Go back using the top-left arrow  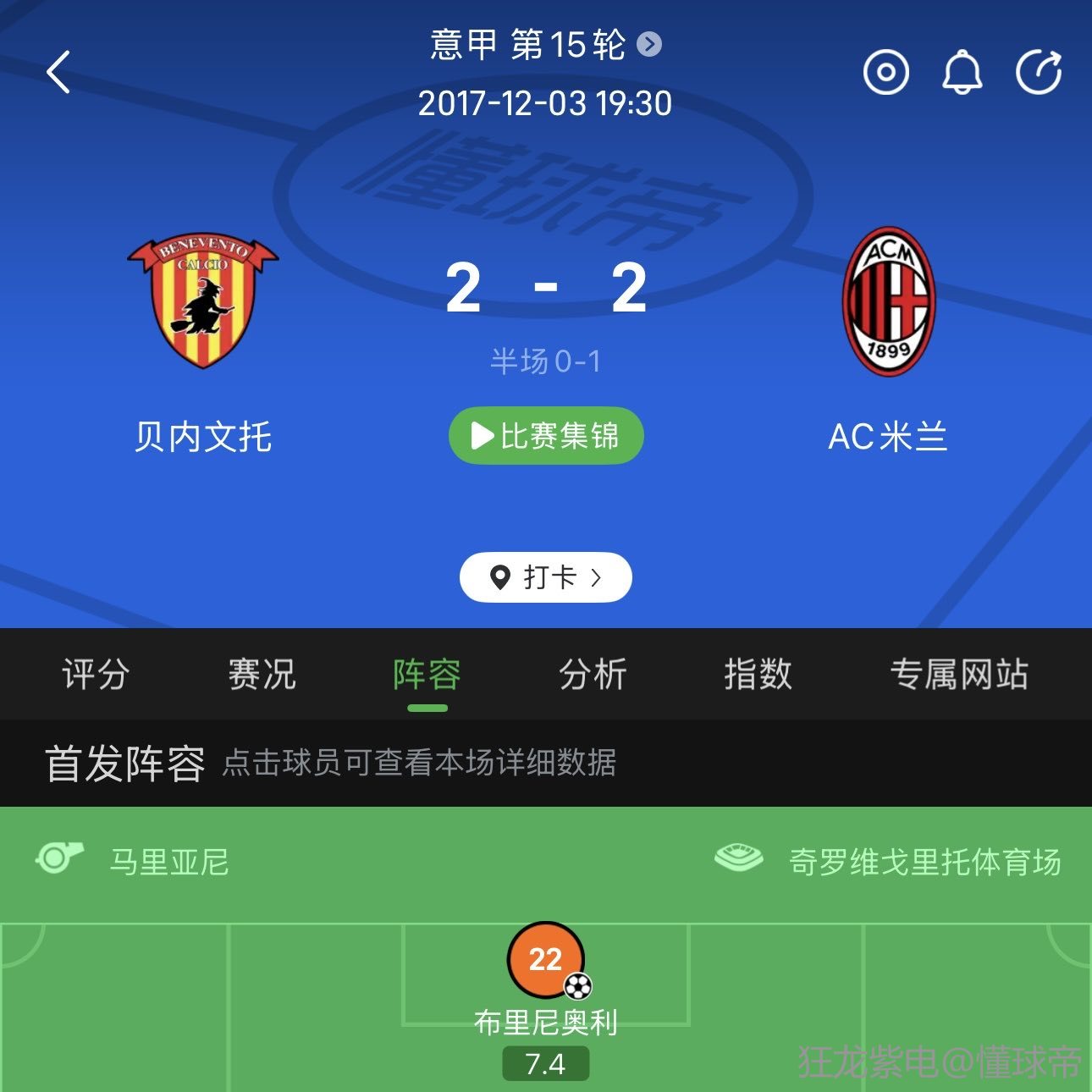click(58, 72)
